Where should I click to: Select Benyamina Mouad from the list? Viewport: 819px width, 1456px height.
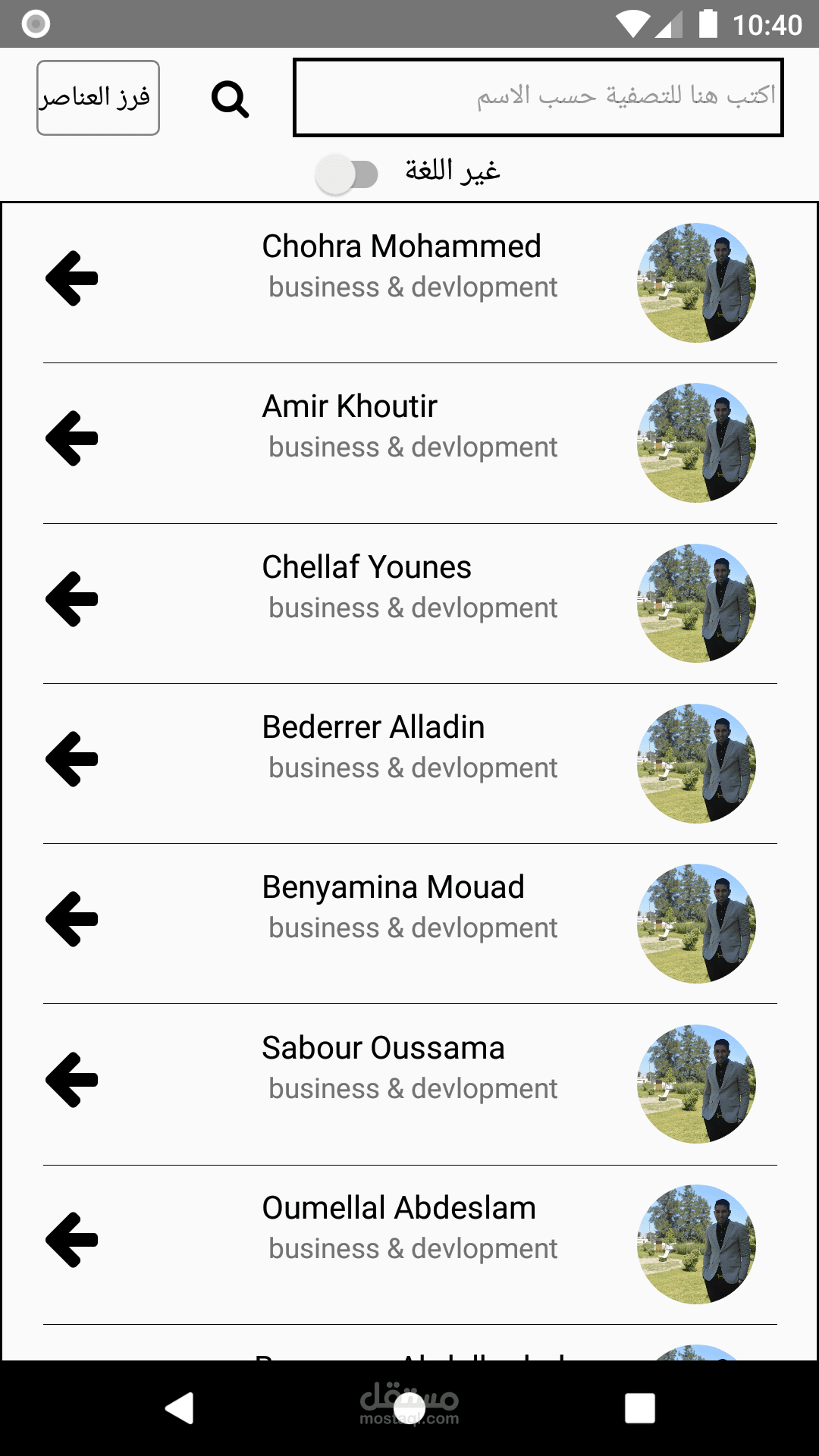click(393, 907)
